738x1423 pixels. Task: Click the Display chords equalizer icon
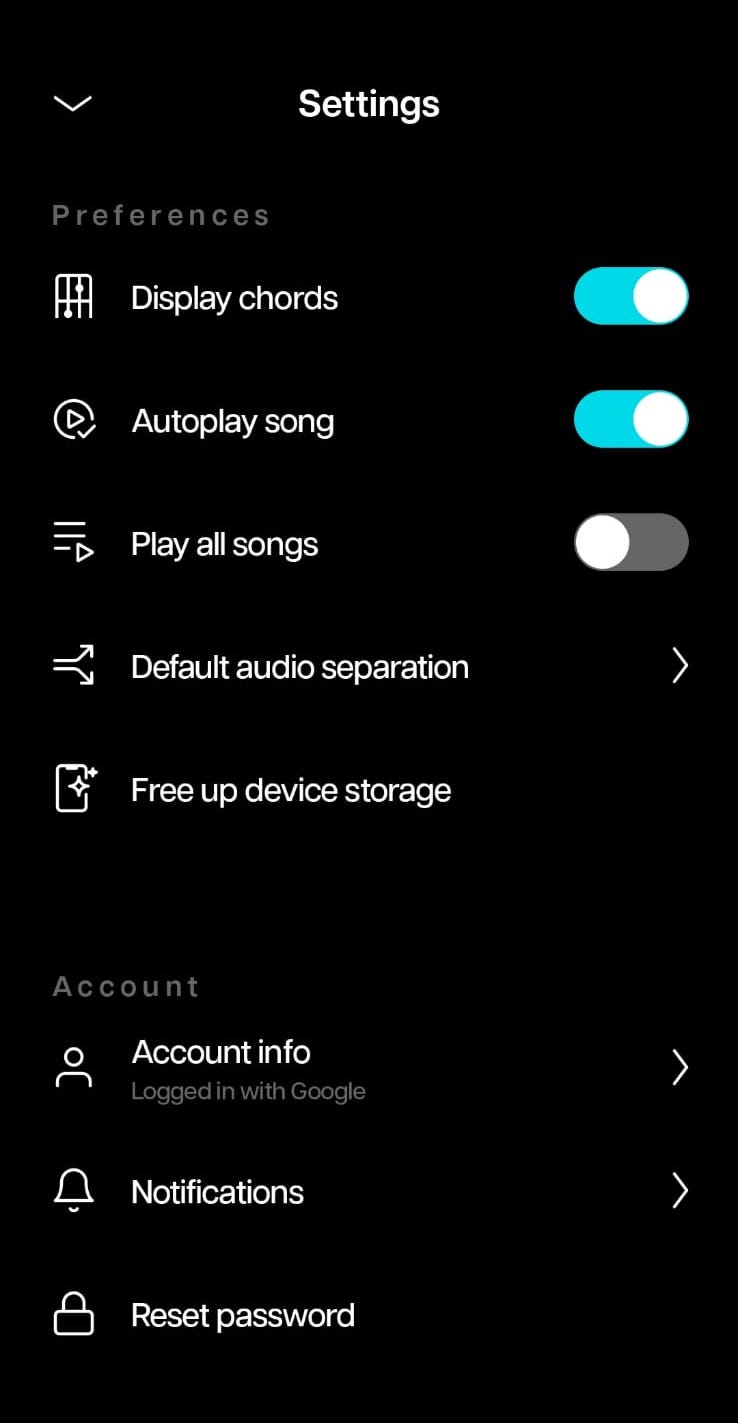pos(74,296)
